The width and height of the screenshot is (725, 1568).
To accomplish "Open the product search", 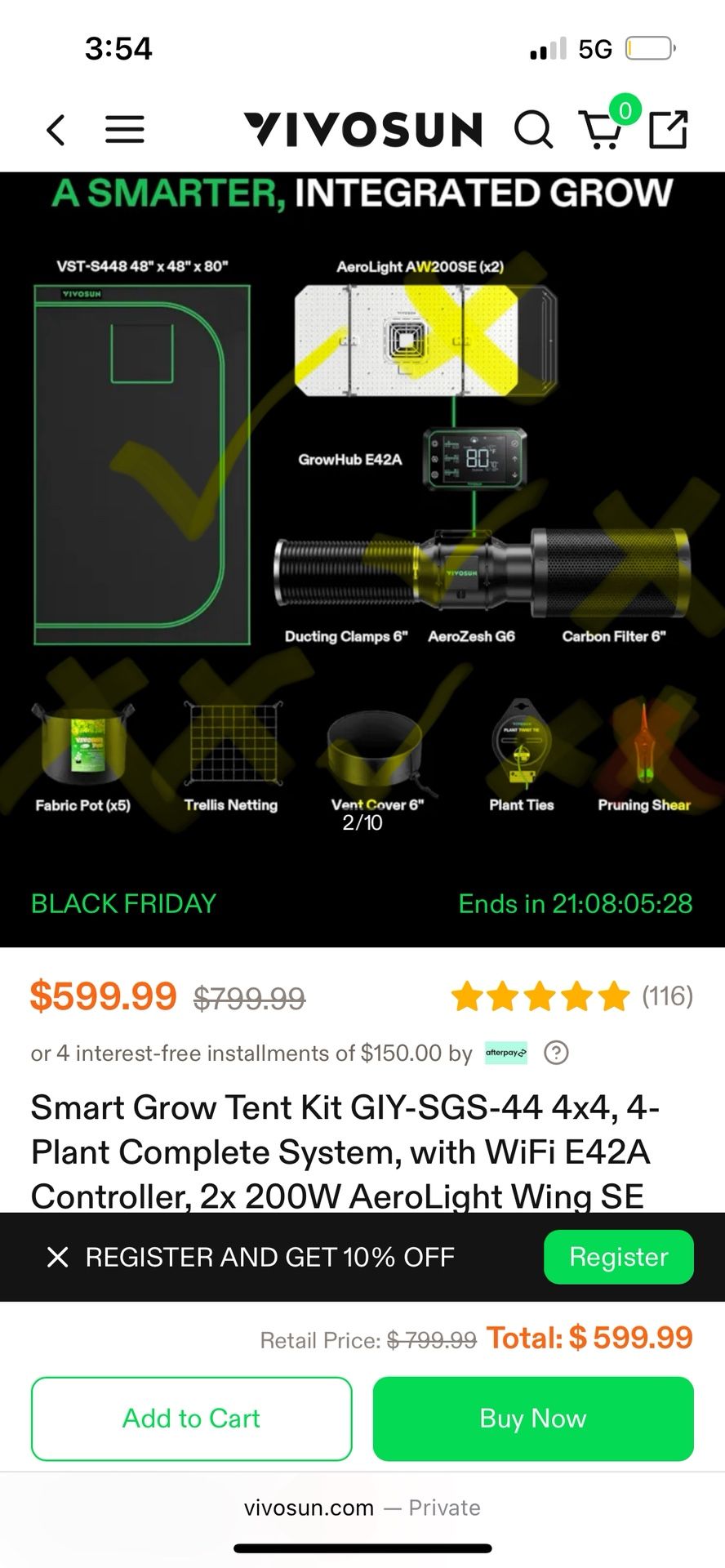I will [534, 129].
